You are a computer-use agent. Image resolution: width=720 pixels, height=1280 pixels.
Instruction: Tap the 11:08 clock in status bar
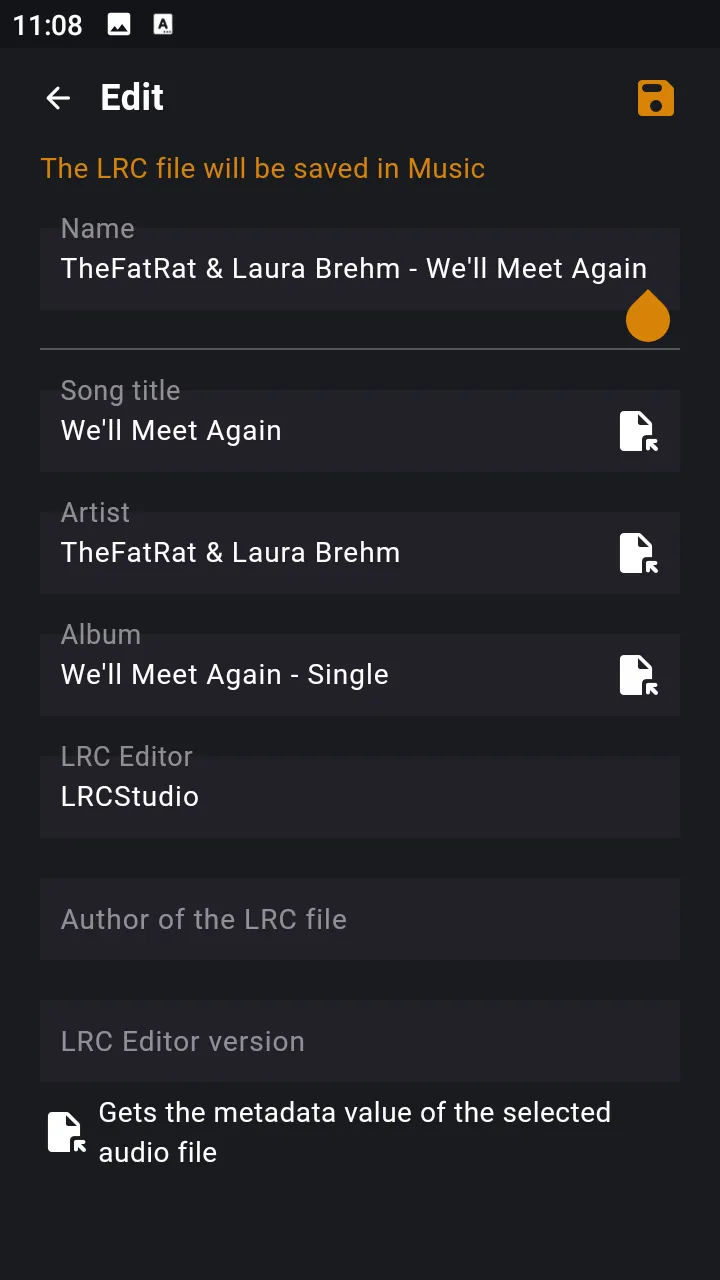click(x=46, y=25)
